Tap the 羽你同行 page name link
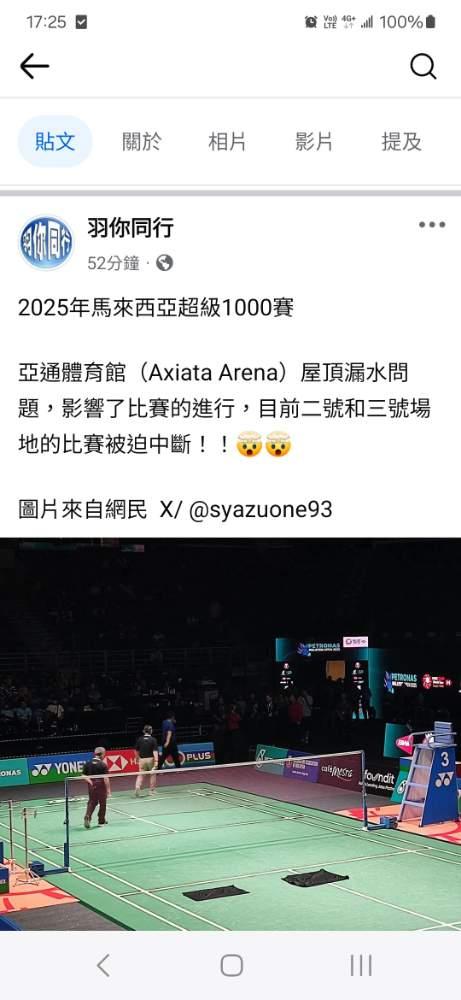Image resolution: width=461 pixels, height=1000 pixels. point(130,228)
